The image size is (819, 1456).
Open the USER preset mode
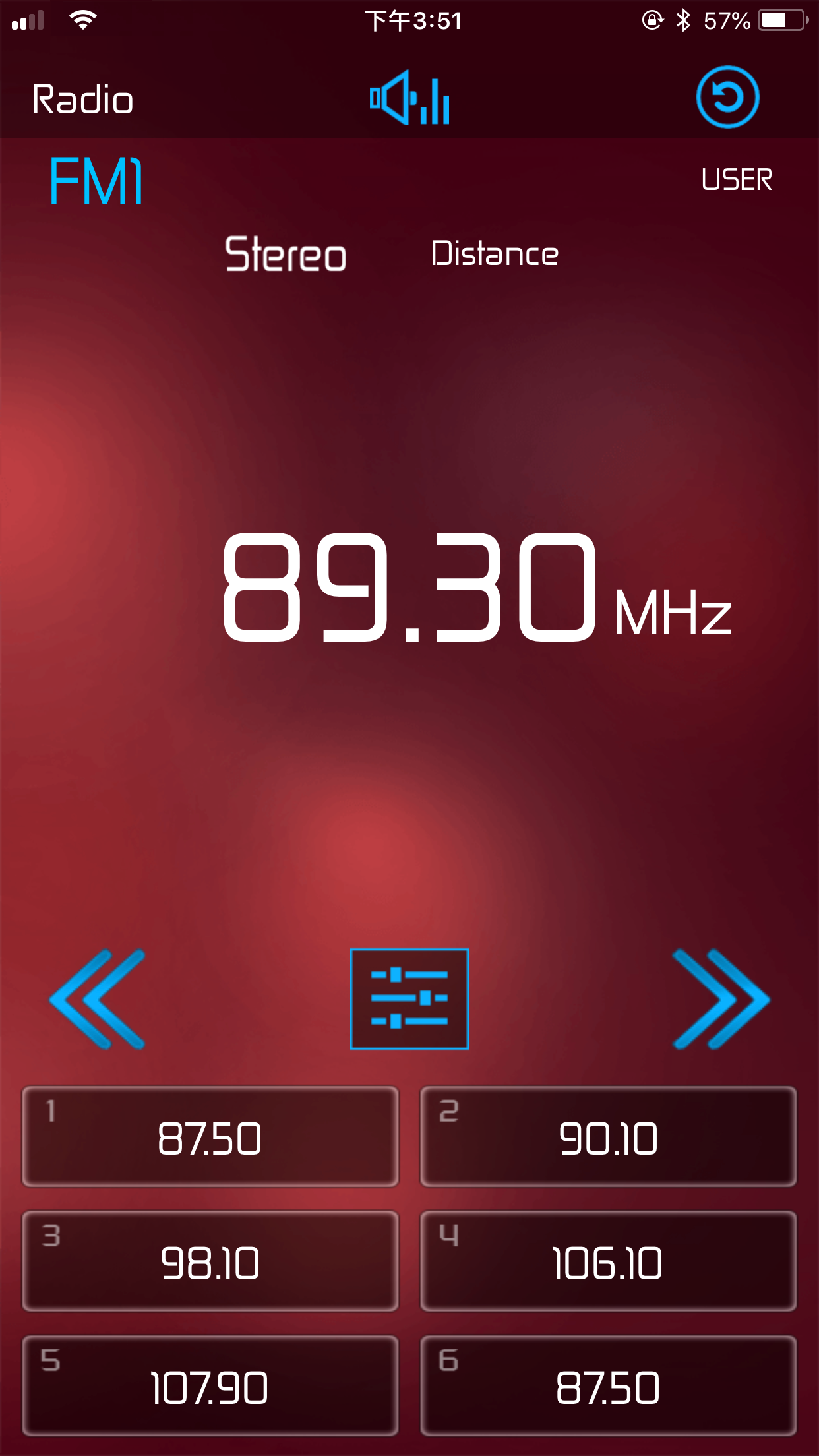point(737,179)
